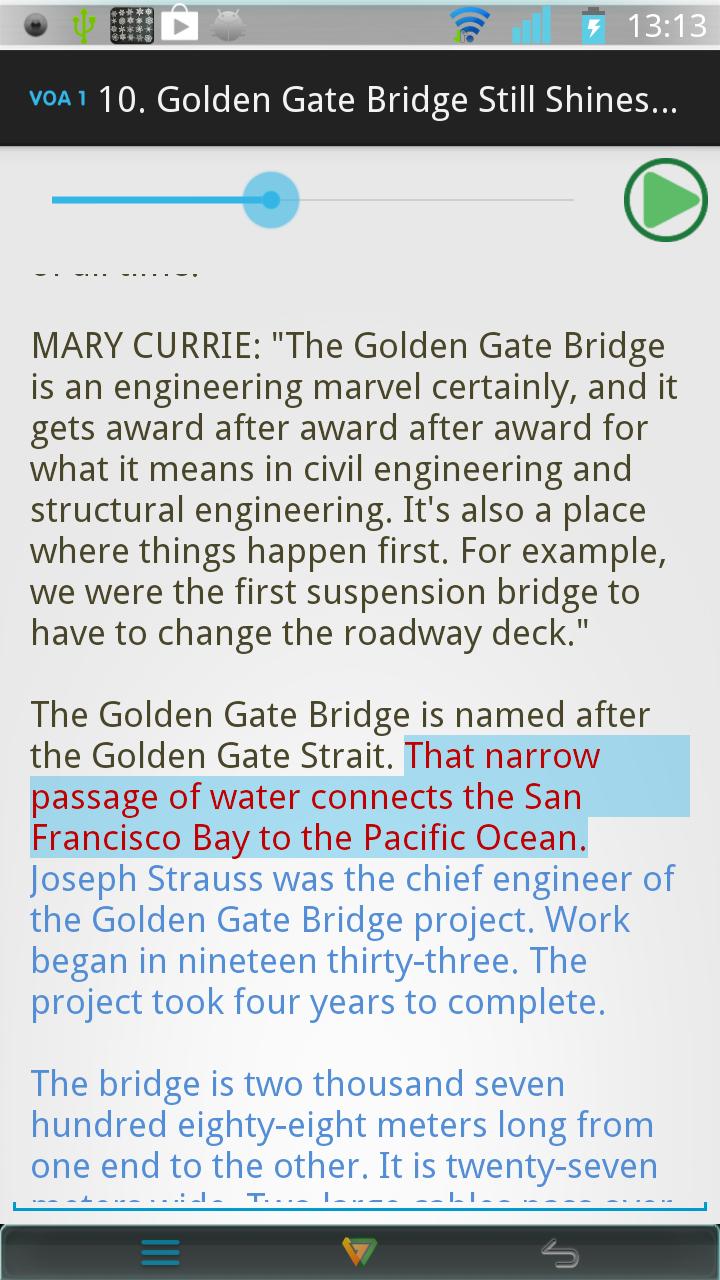Go back with the bottom return arrow
720x1280 pixels.
[x=560, y=1252]
